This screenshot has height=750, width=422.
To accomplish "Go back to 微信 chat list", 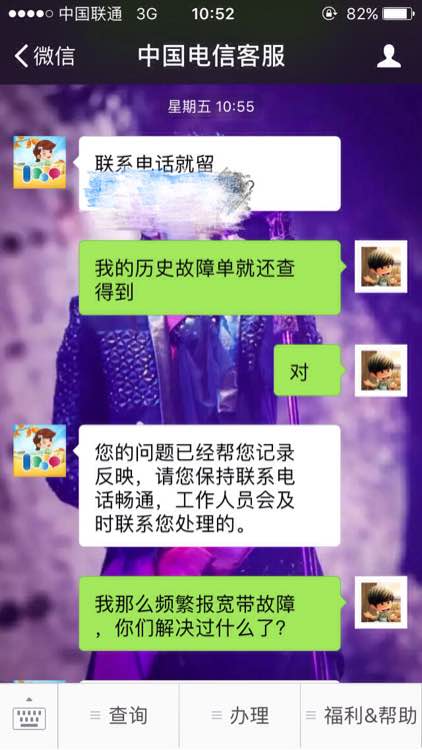I will pyautogui.click(x=44, y=56).
